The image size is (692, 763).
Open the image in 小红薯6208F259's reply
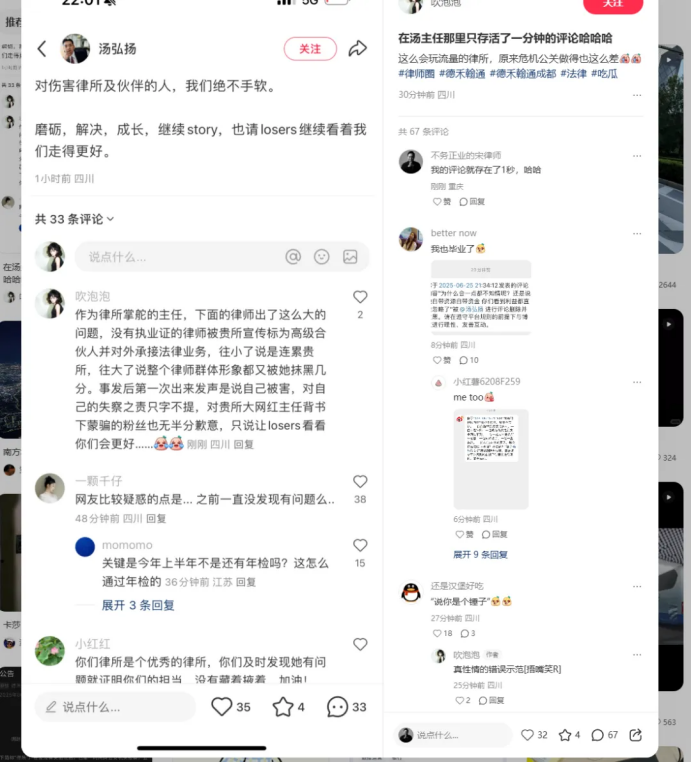(x=491, y=457)
